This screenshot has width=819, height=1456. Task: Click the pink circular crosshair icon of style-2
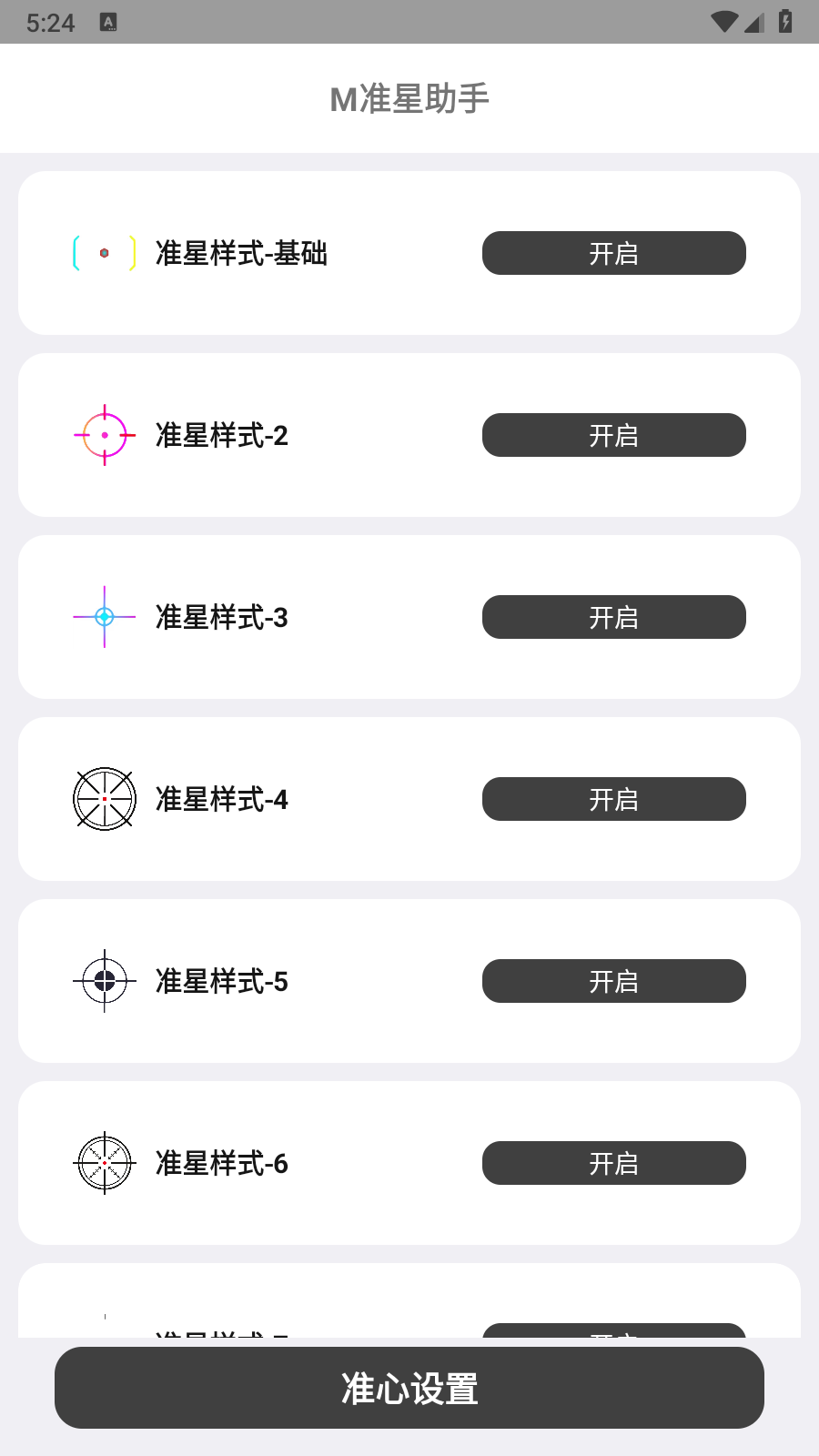point(104,435)
